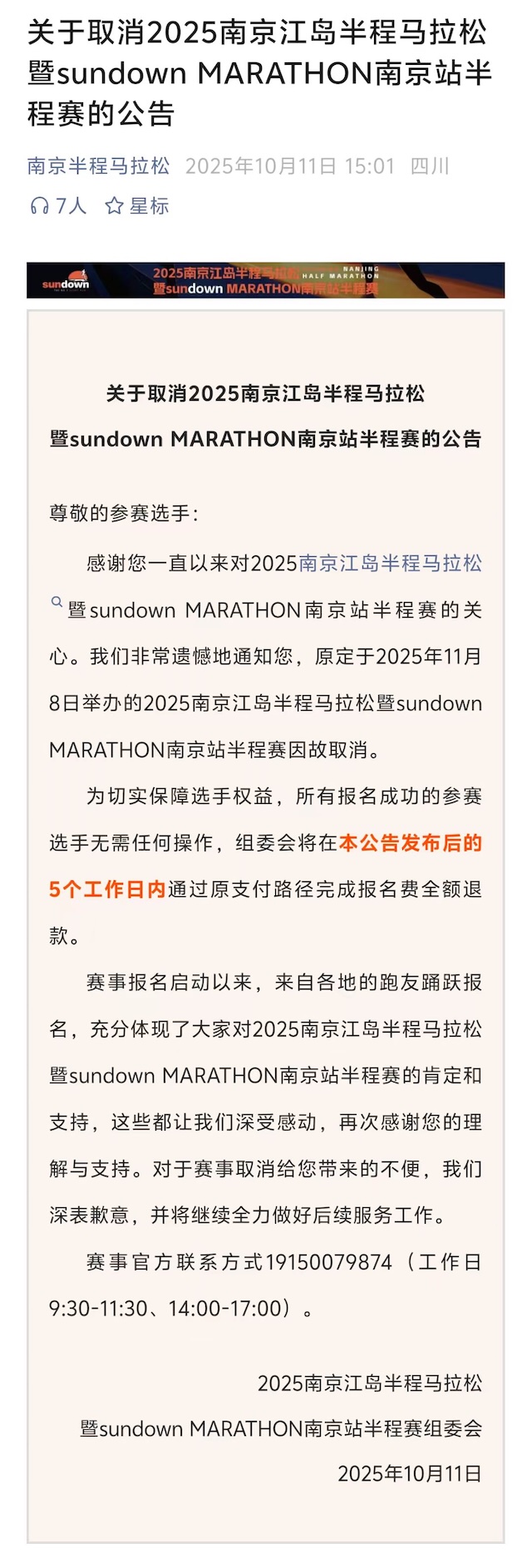Open the sundown marathon banner image
This screenshot has height=1568, width=532.
point(265,280)
